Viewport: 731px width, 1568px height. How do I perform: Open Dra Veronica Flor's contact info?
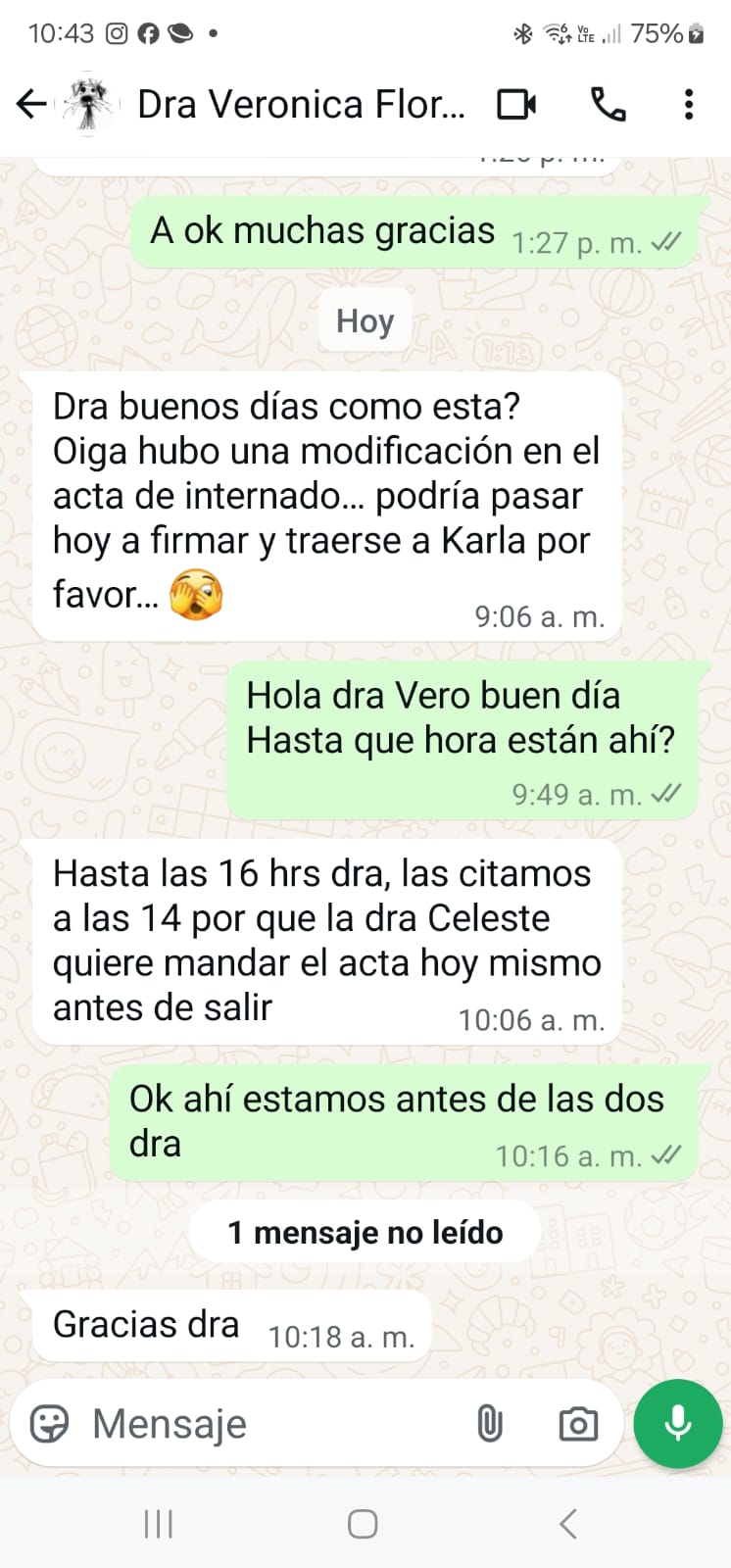(x=301, y=104)
